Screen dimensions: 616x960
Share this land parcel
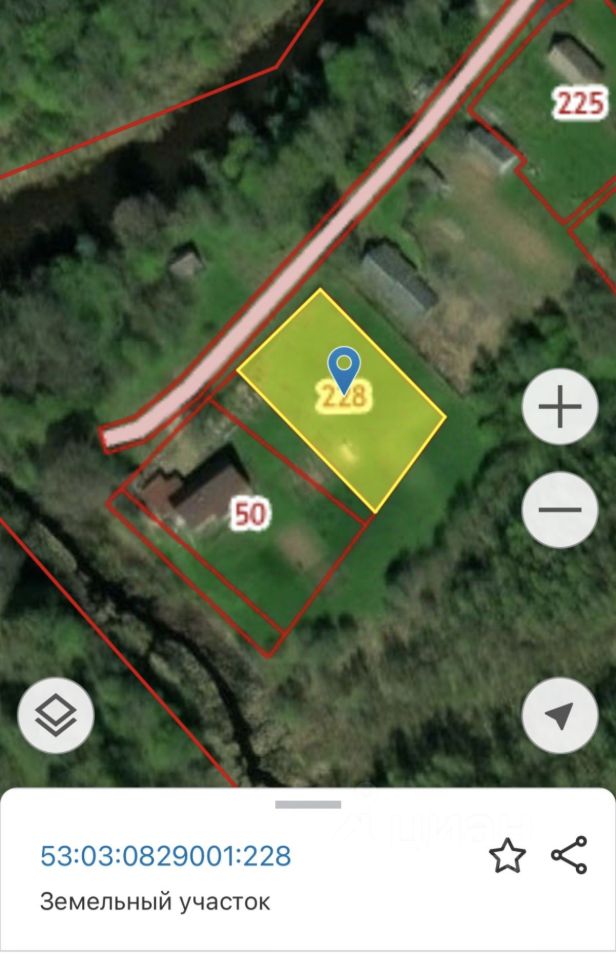pos(569,856)
